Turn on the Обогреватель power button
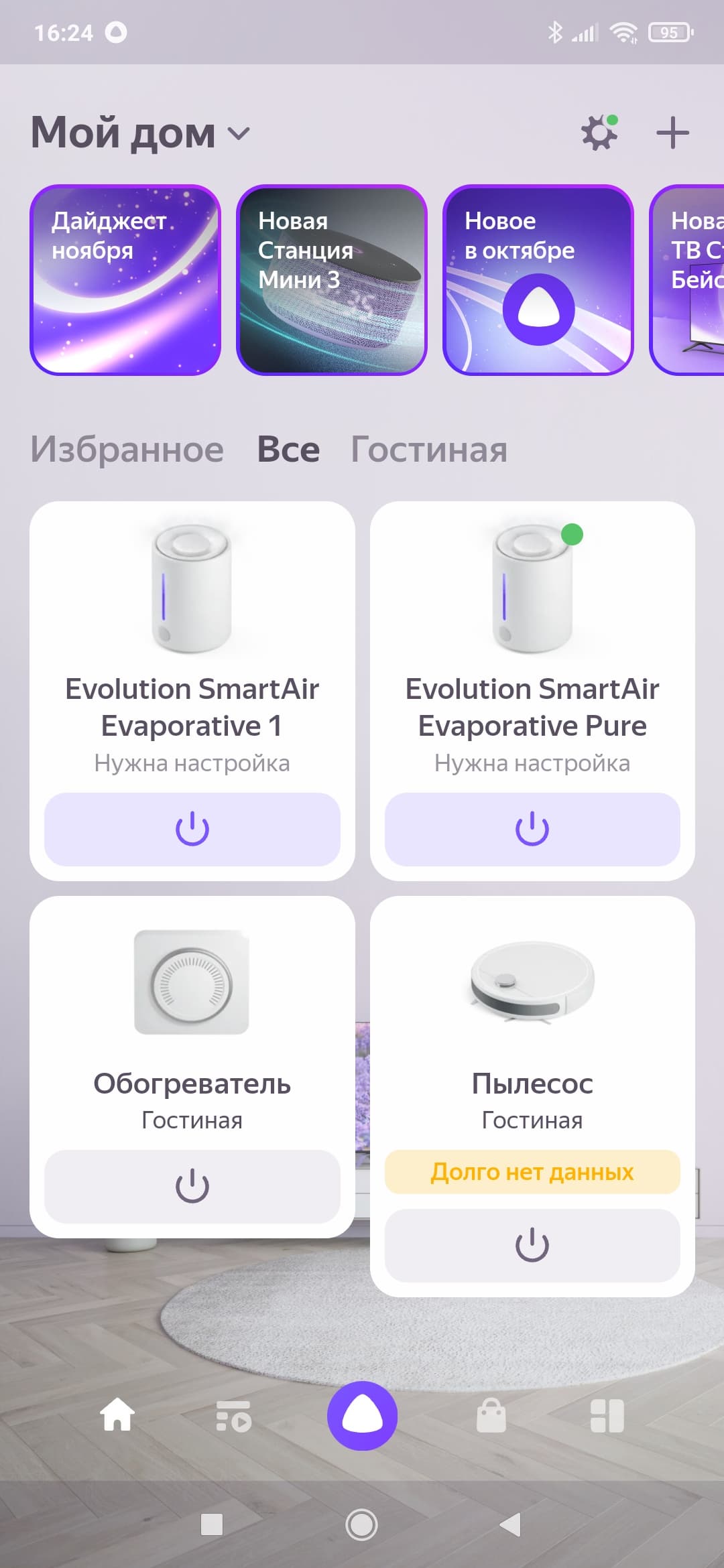This screenshot has width=724, height=1568. 192,1186
